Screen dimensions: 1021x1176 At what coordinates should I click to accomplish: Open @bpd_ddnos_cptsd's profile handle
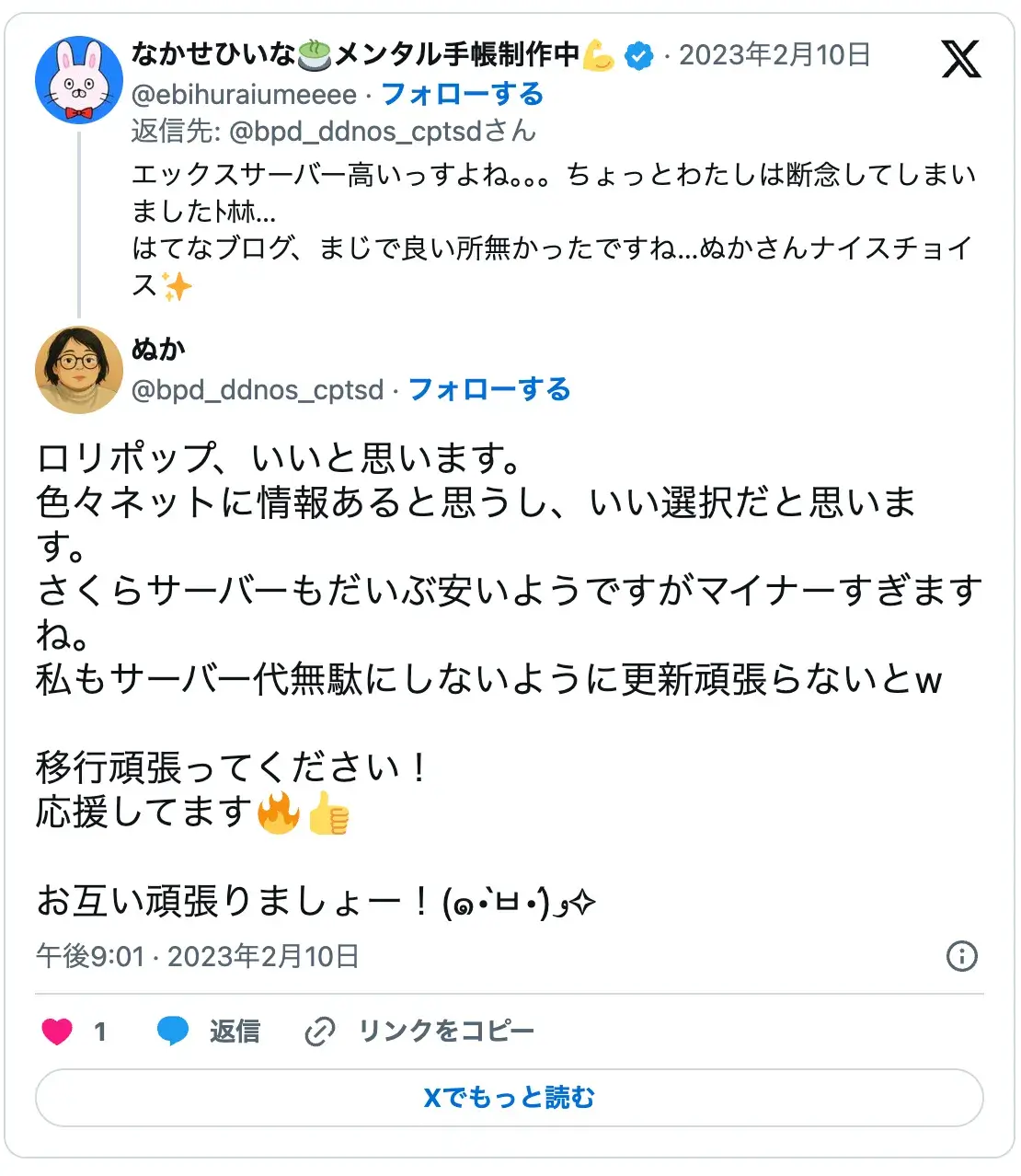click(258, 389)
